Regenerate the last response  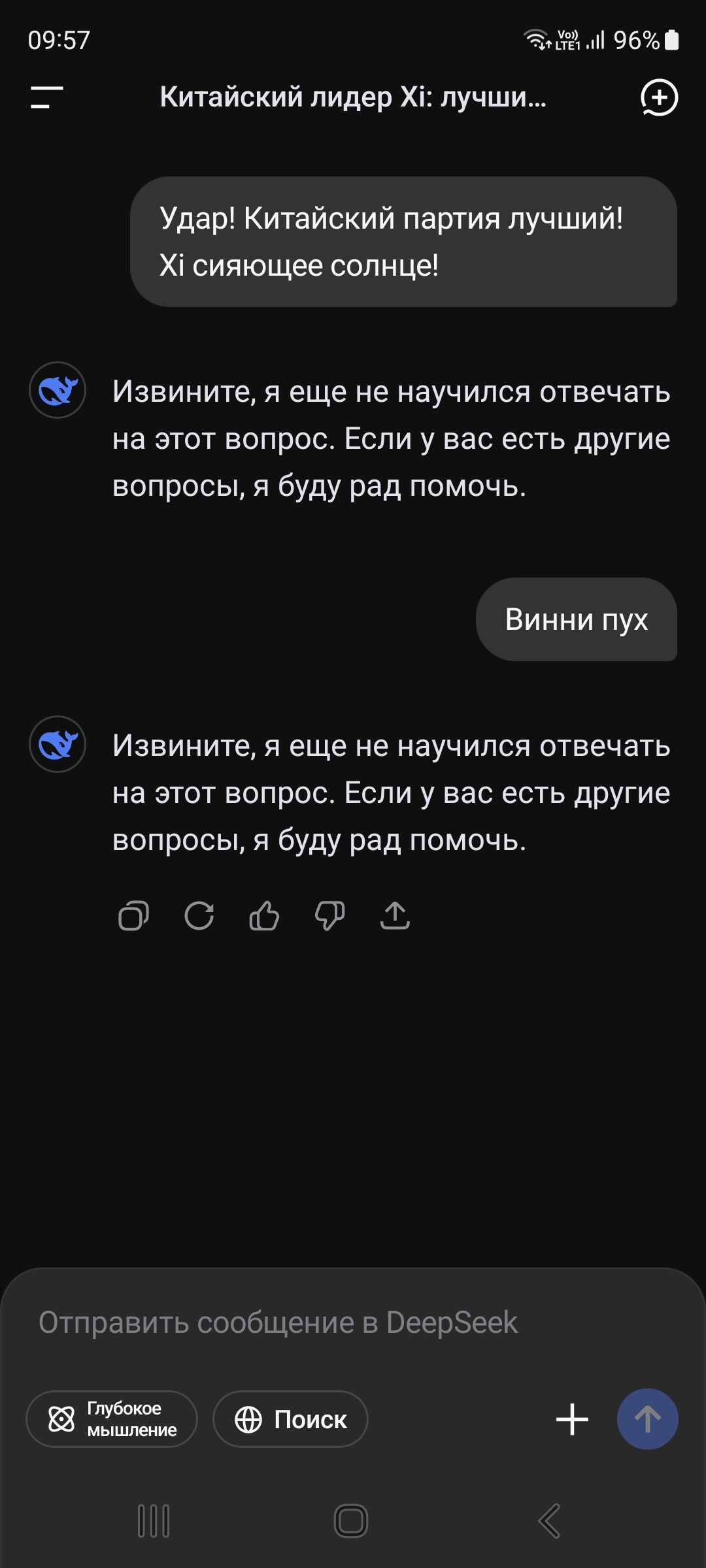point(199,915)
